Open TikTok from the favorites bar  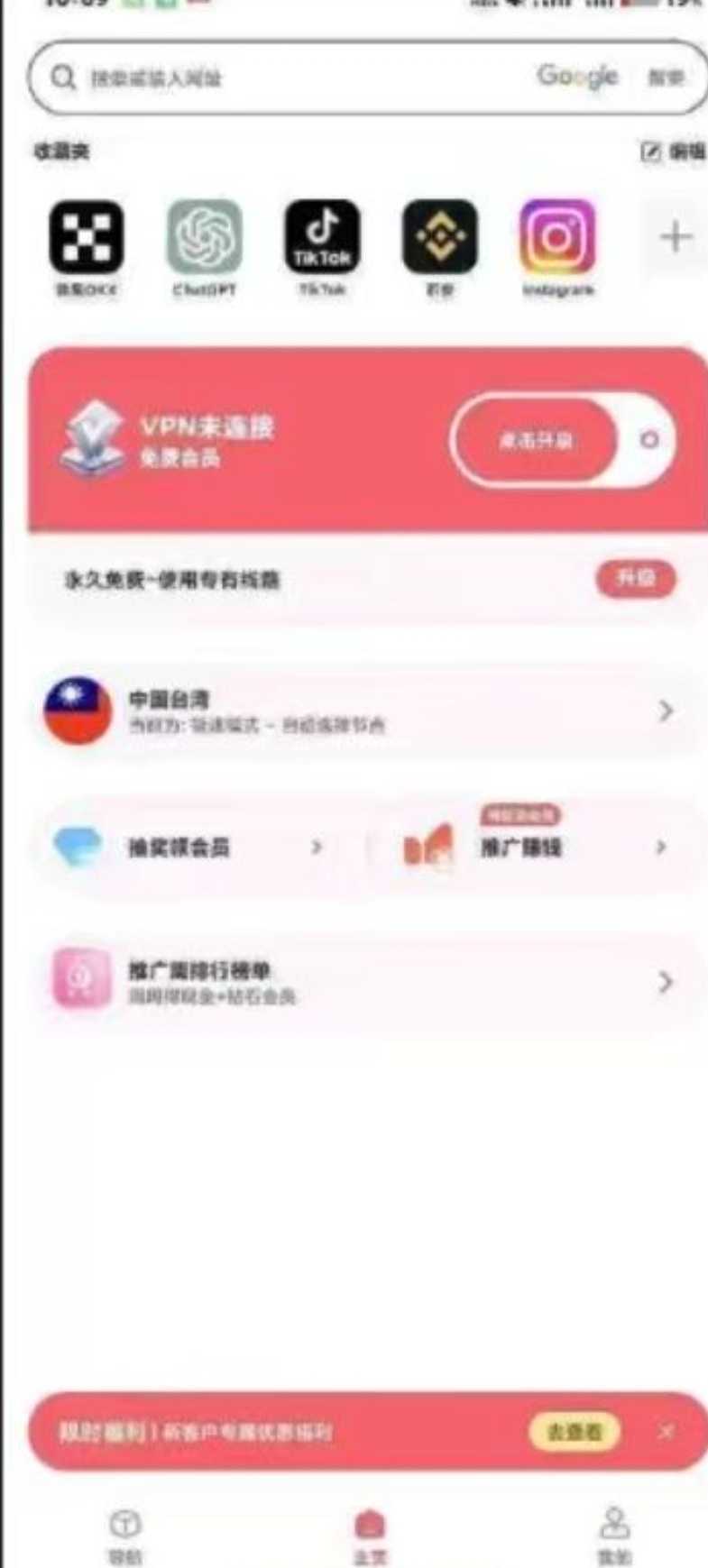point(321,237)
